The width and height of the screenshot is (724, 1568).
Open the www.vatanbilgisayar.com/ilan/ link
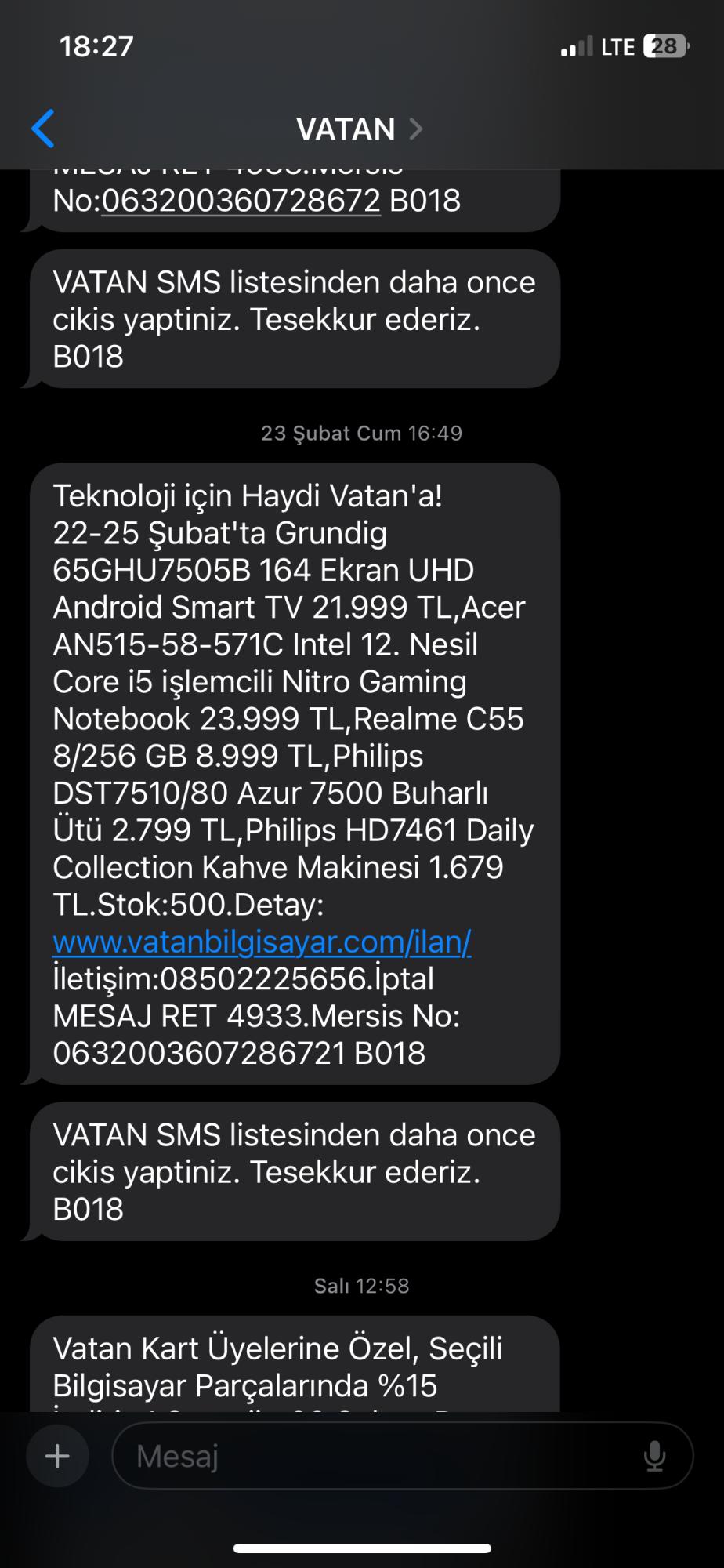[261, 943]
